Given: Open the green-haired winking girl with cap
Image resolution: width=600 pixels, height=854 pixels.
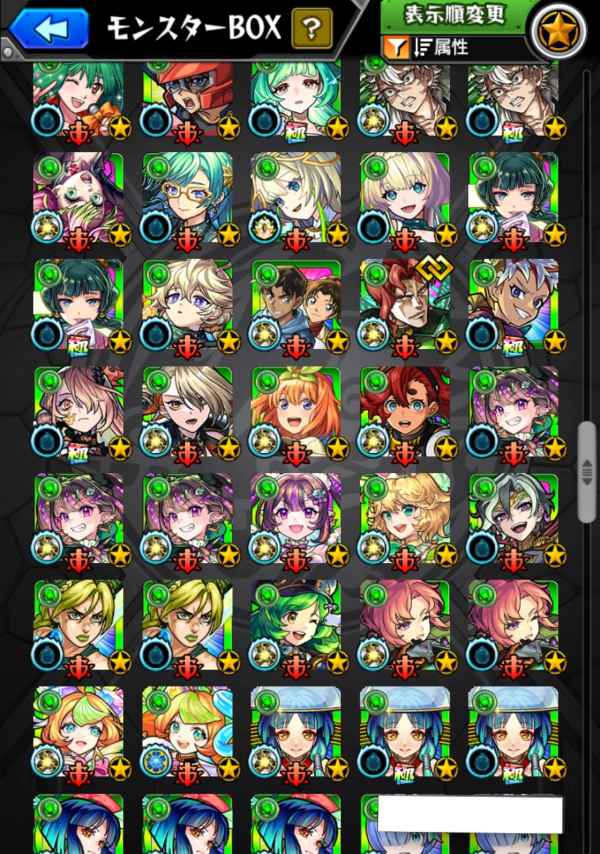Looking at the screenshot, I should coord(296,626).
